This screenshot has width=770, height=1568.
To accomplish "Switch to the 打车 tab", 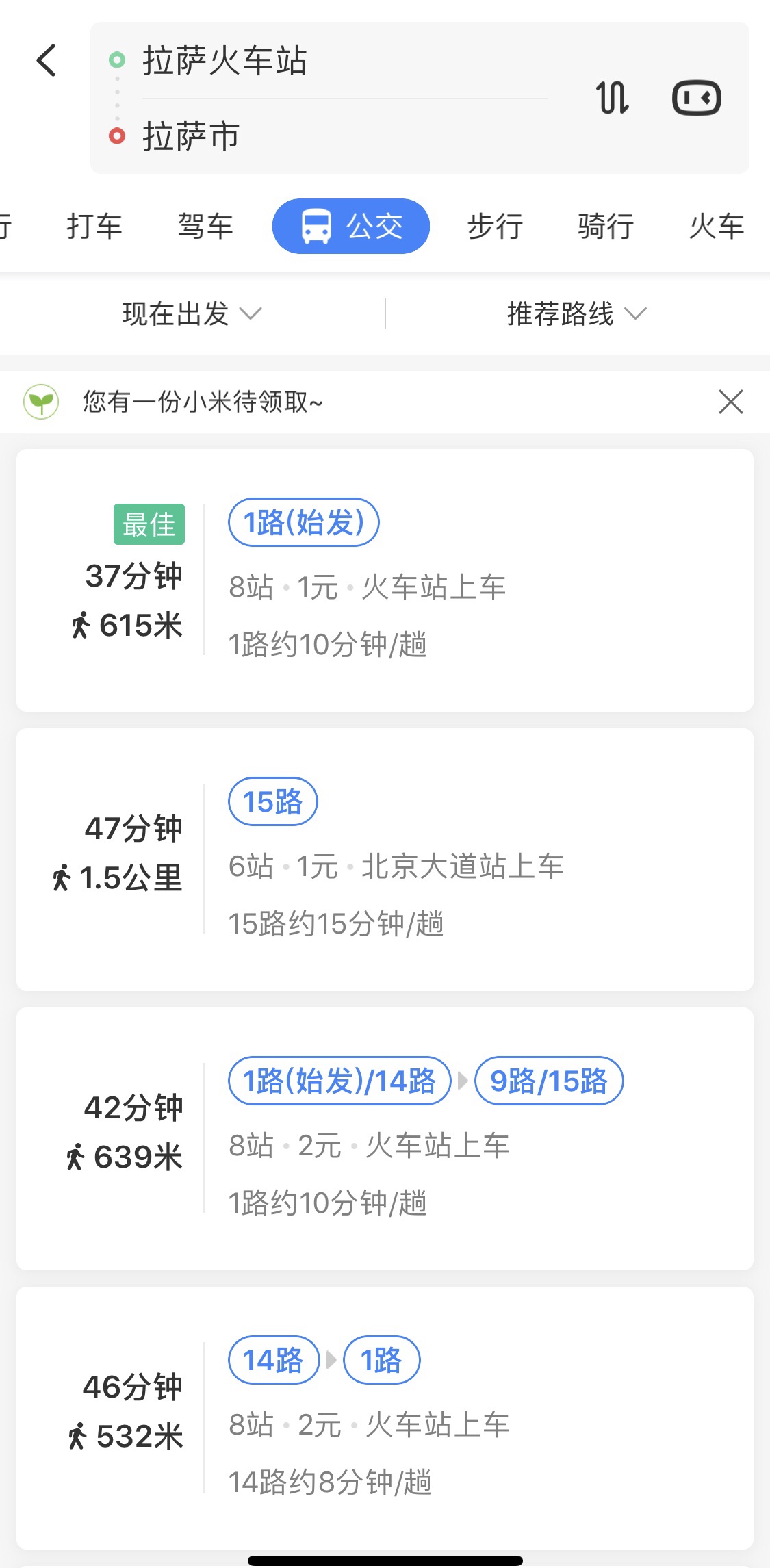I will pyautogui.click(x=94, y=226).
